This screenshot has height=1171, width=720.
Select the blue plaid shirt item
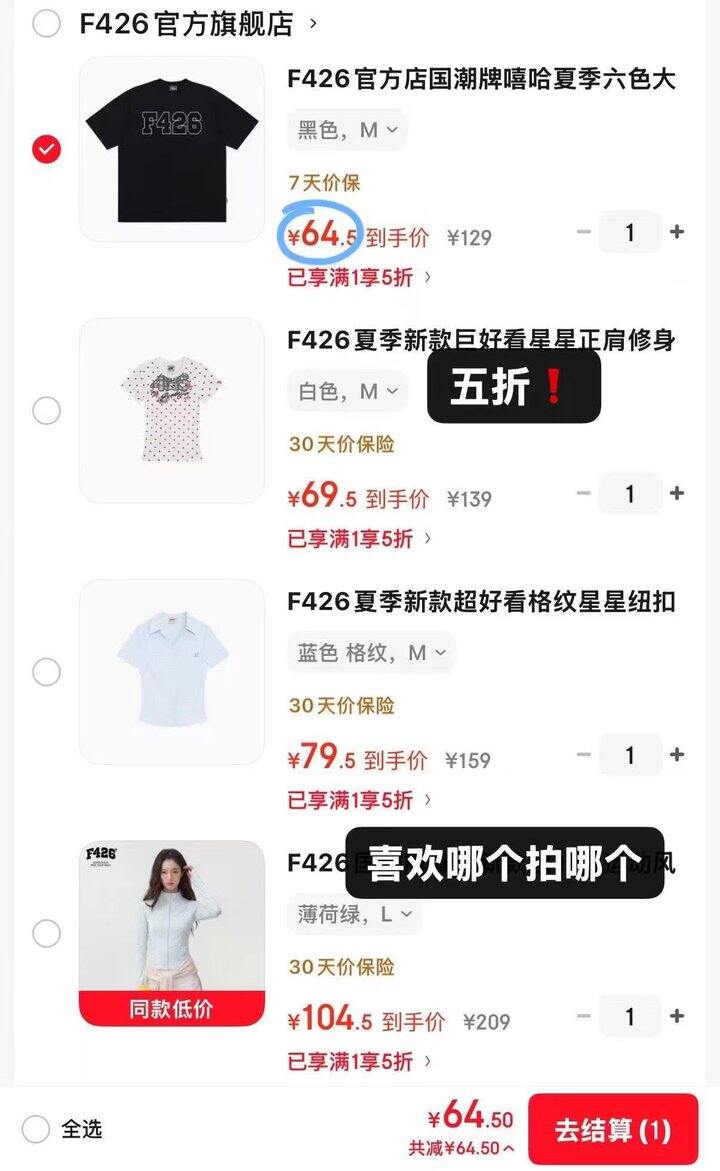46,671
